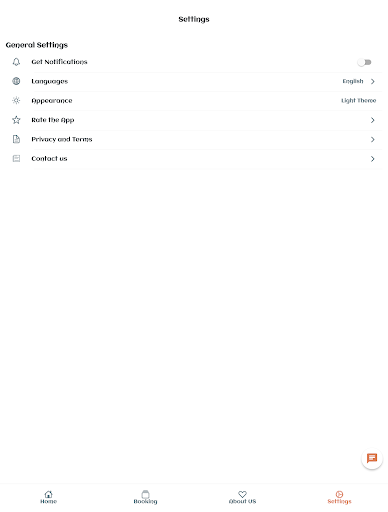Select the Settings tab
Screen dimensions: 388x512
point(339,497)
